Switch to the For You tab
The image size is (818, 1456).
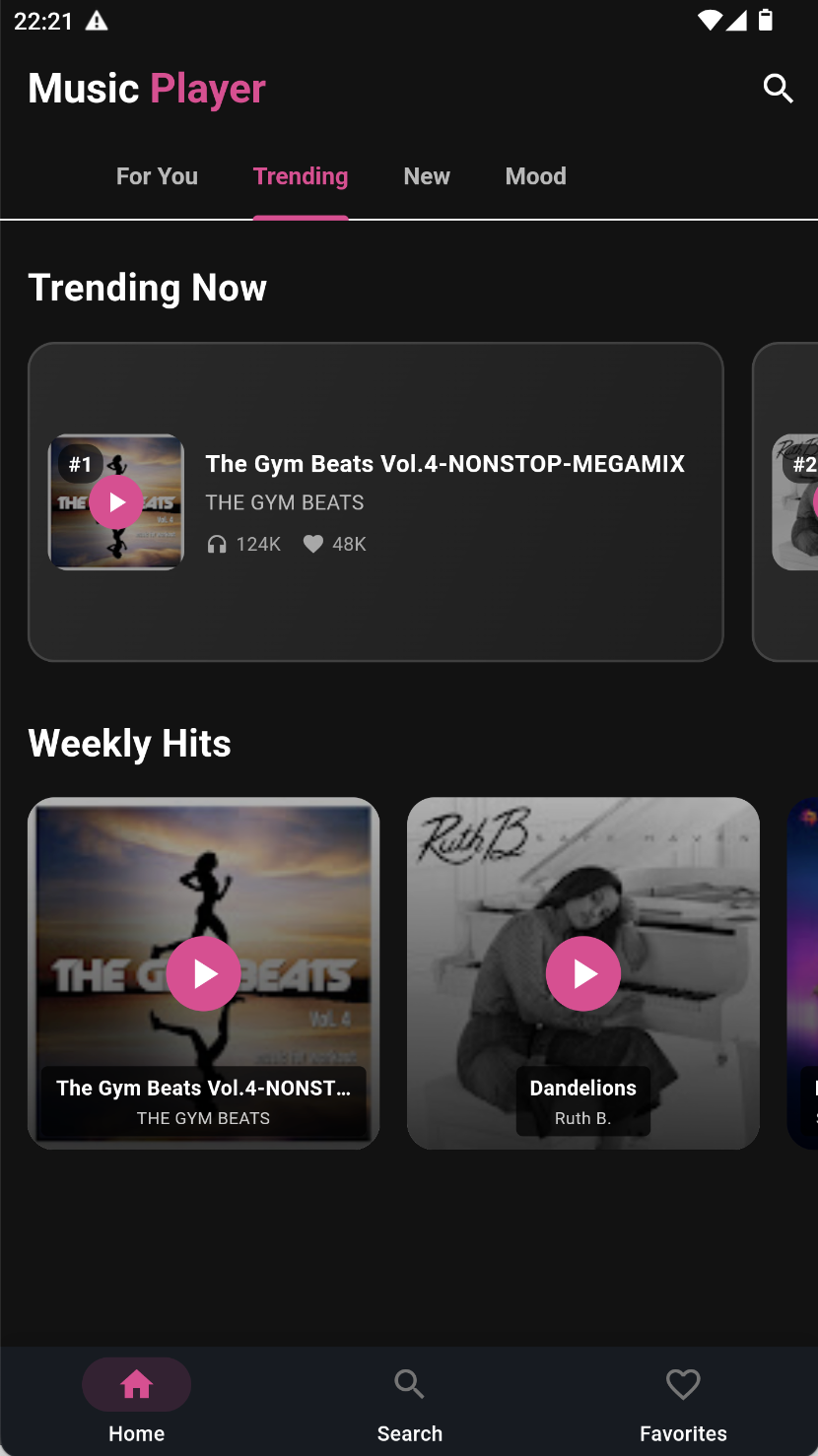157,176
